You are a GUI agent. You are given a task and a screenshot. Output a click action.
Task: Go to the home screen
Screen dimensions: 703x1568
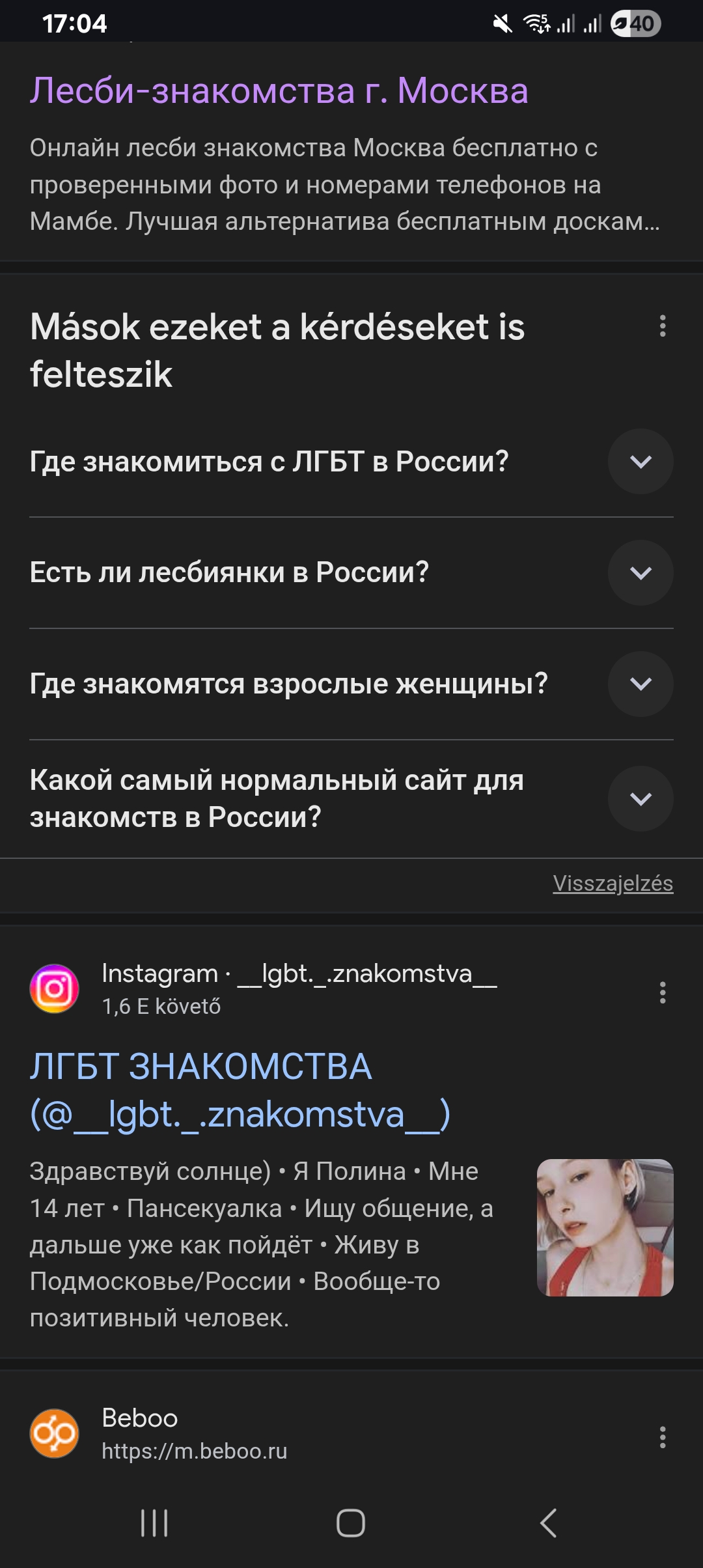351,1523
